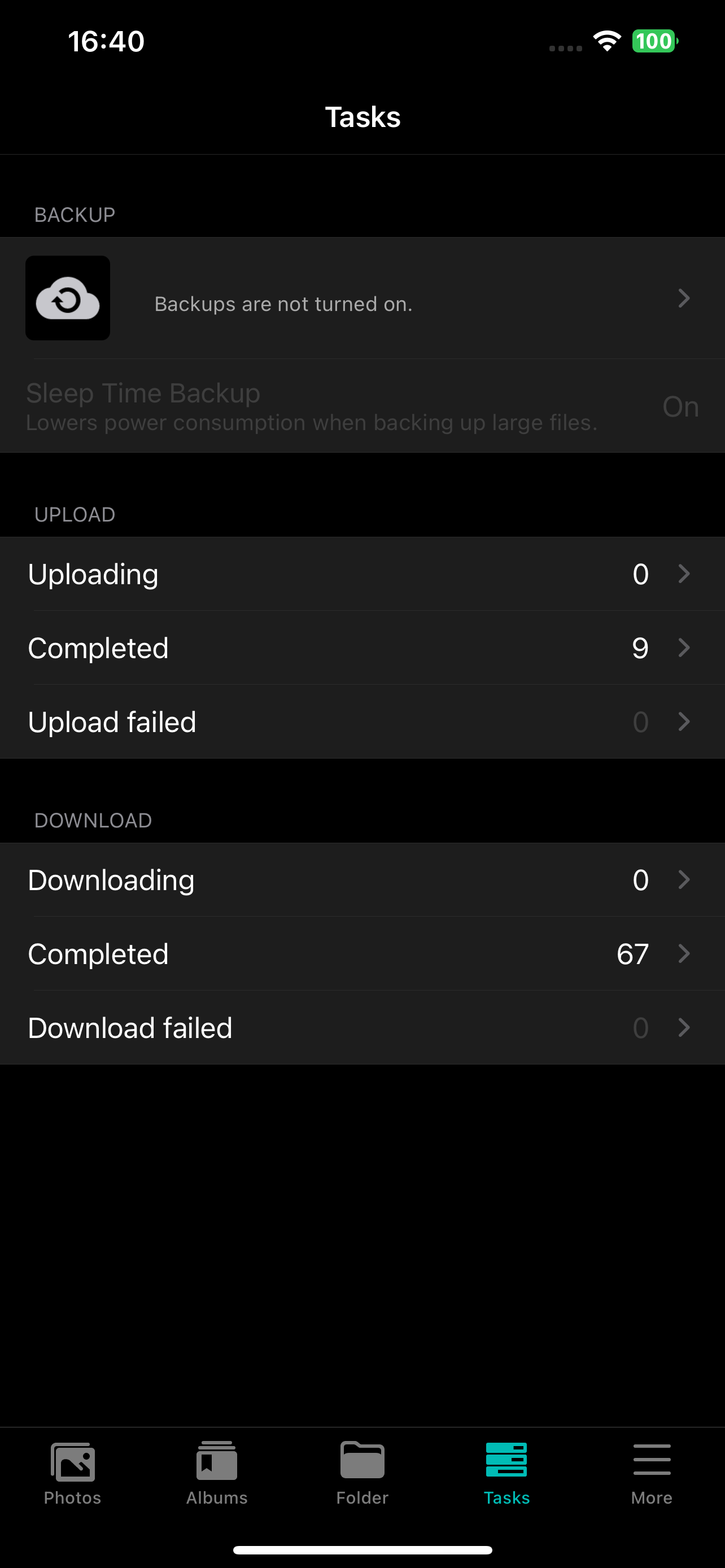Screen dimensions: 725x1568
Task: View completed uploads
Action: (x=362, y=647)
